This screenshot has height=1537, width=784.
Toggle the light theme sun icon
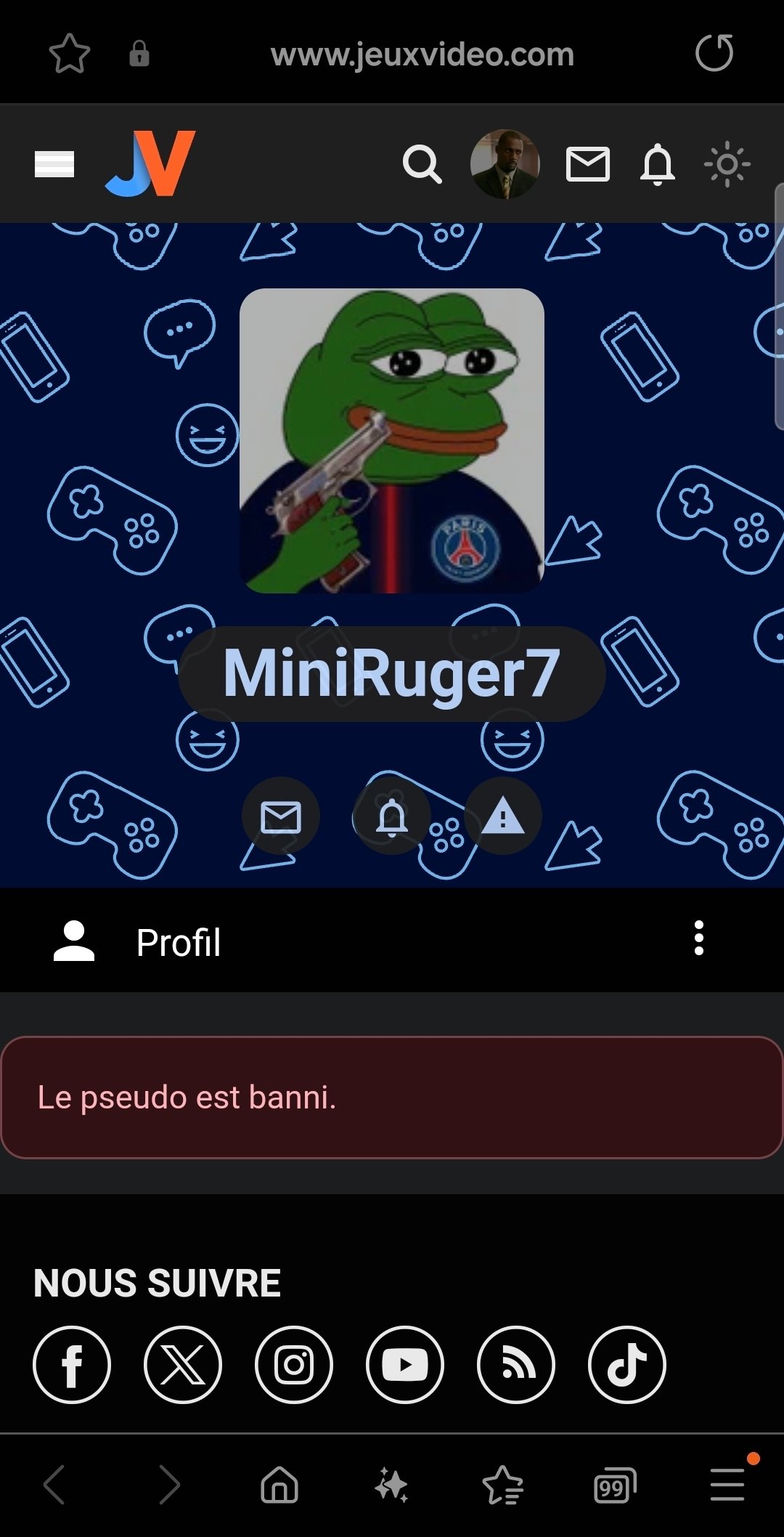click(727, 164)
